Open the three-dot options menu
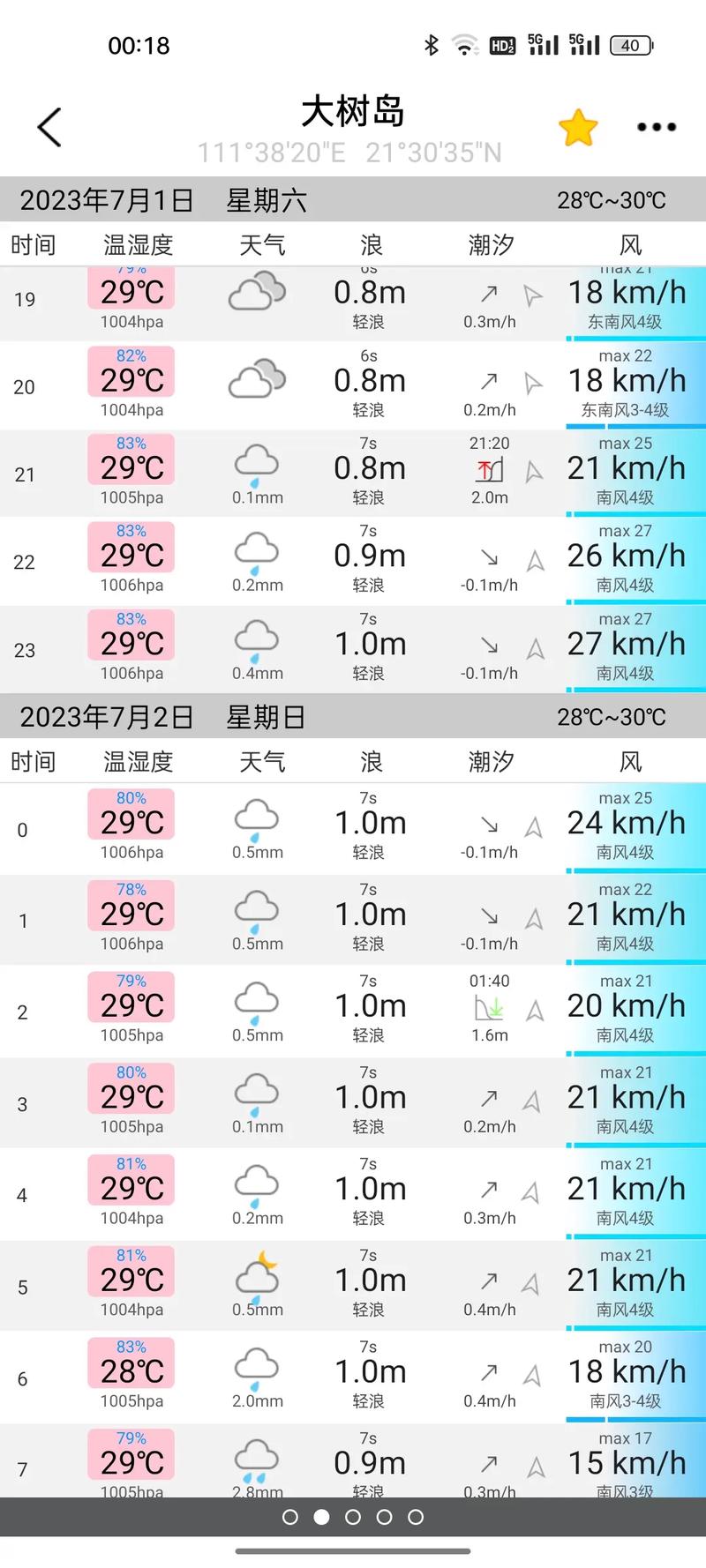Screen dimensions: 706x1568 [655, 127]
